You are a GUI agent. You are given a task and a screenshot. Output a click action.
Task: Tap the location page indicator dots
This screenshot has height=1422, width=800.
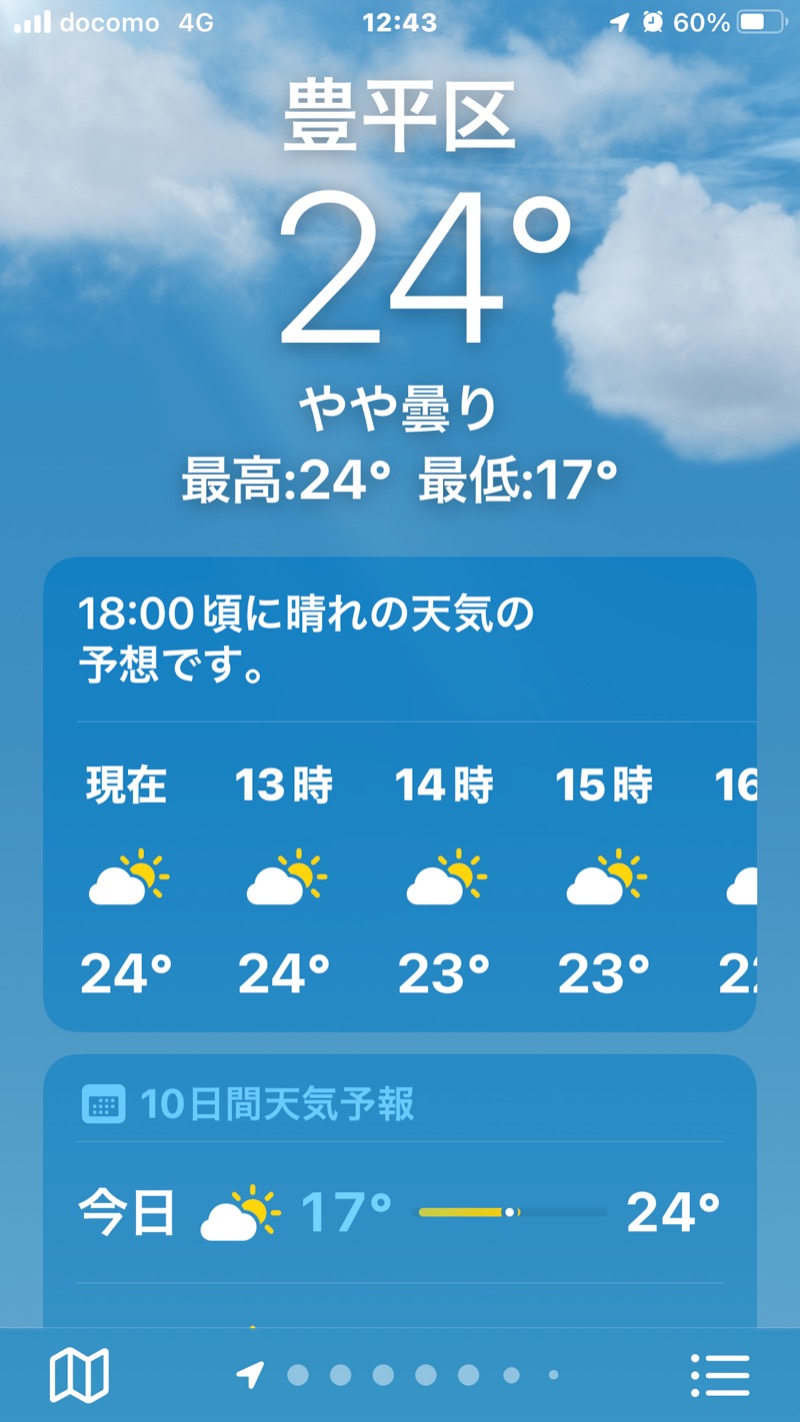pyautogui.click(x=400, y=1376)
